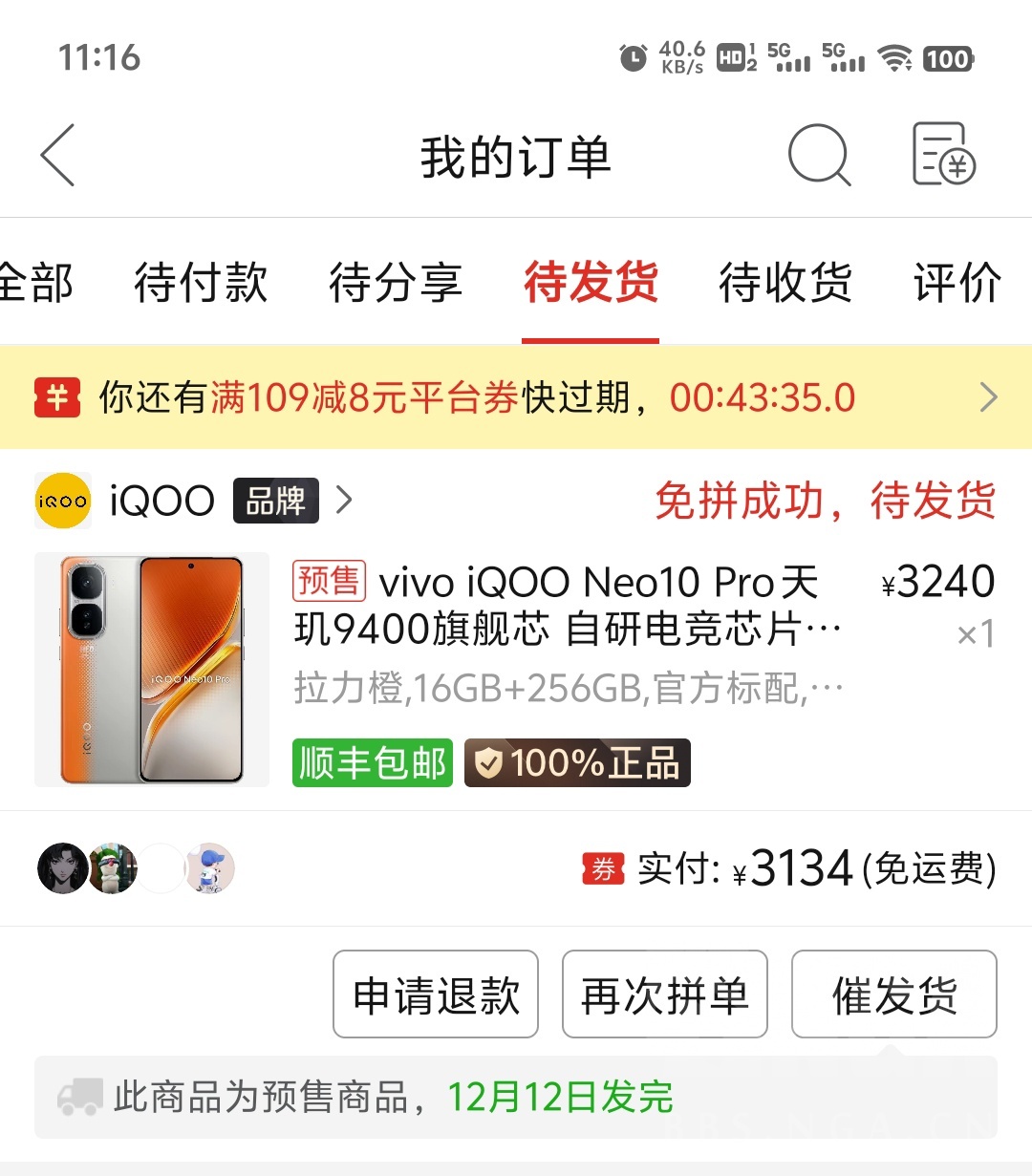The height and width of the screenshot is (1176, 1032).
Task: Open brand page with 品牌 arrow
Action: [343, 500]
